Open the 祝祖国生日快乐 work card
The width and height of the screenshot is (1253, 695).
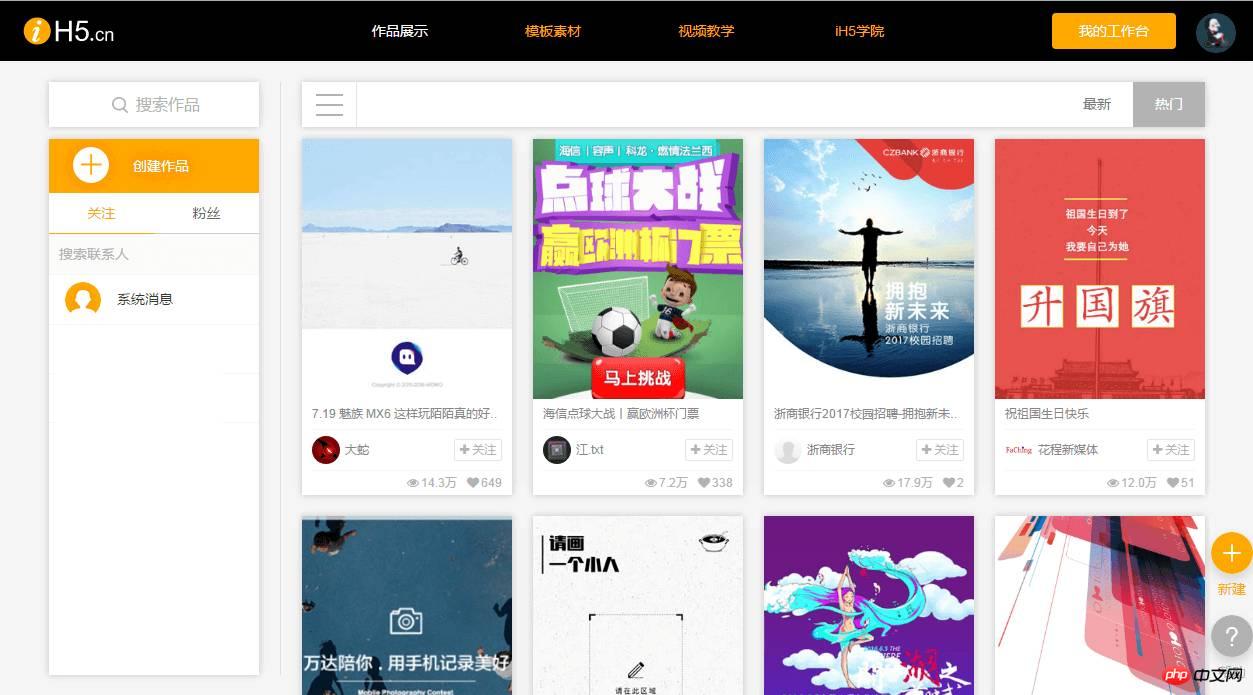click(x=1099, y=268)
